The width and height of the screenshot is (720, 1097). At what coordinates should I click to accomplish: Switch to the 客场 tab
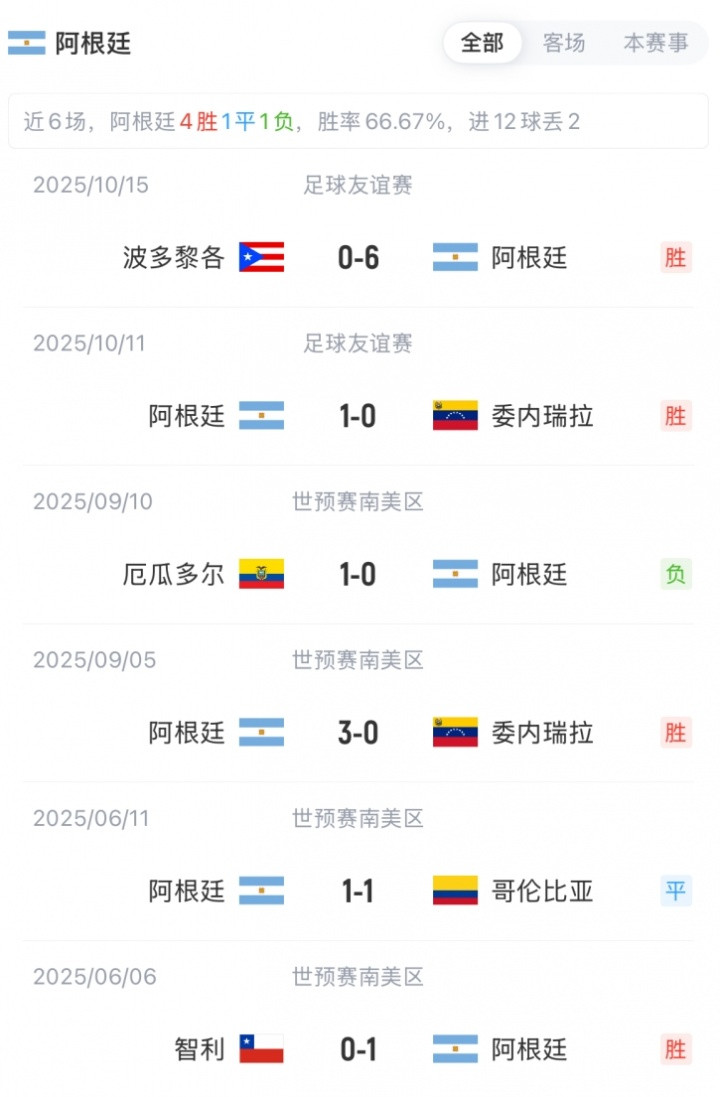pyautogui.click(x=563, y=43)
